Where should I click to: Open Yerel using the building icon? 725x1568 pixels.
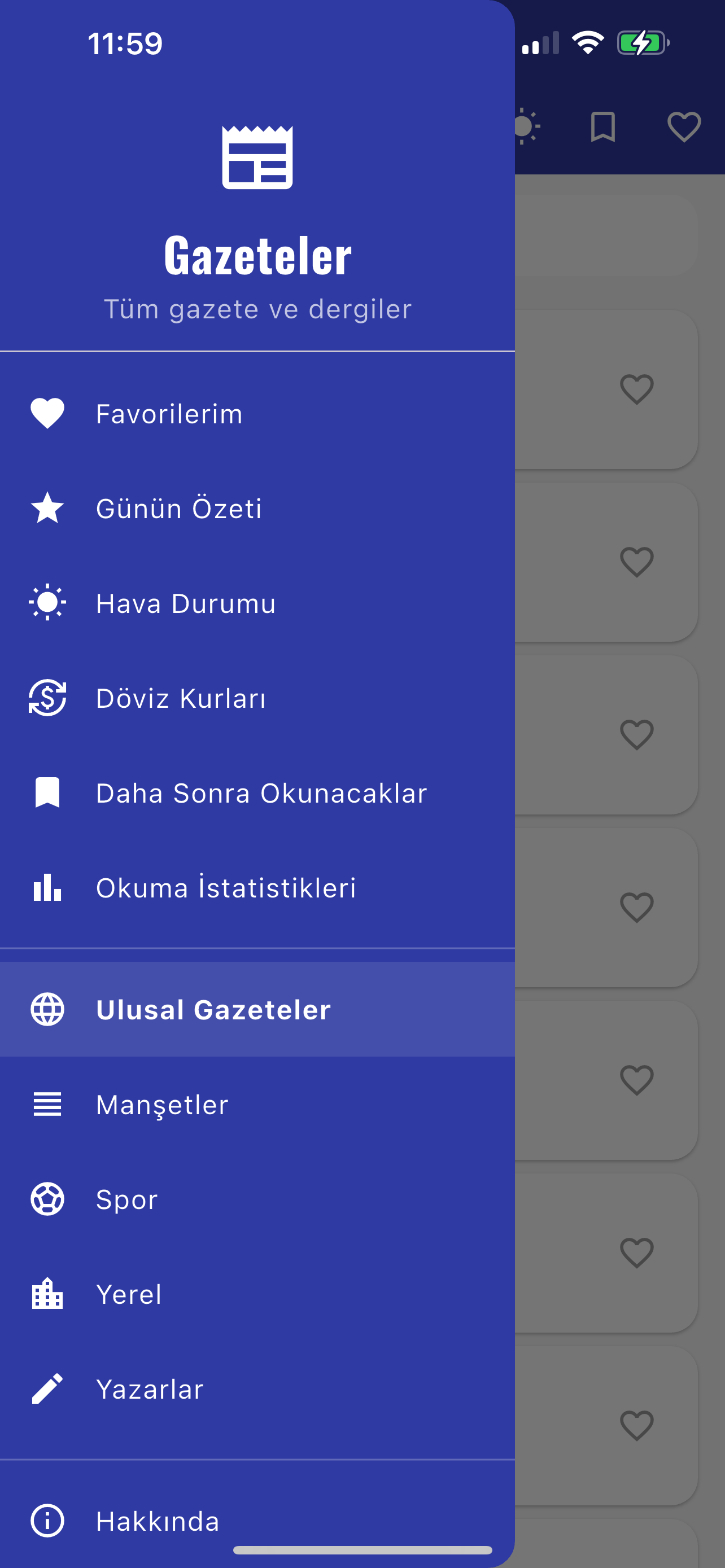47,1294
